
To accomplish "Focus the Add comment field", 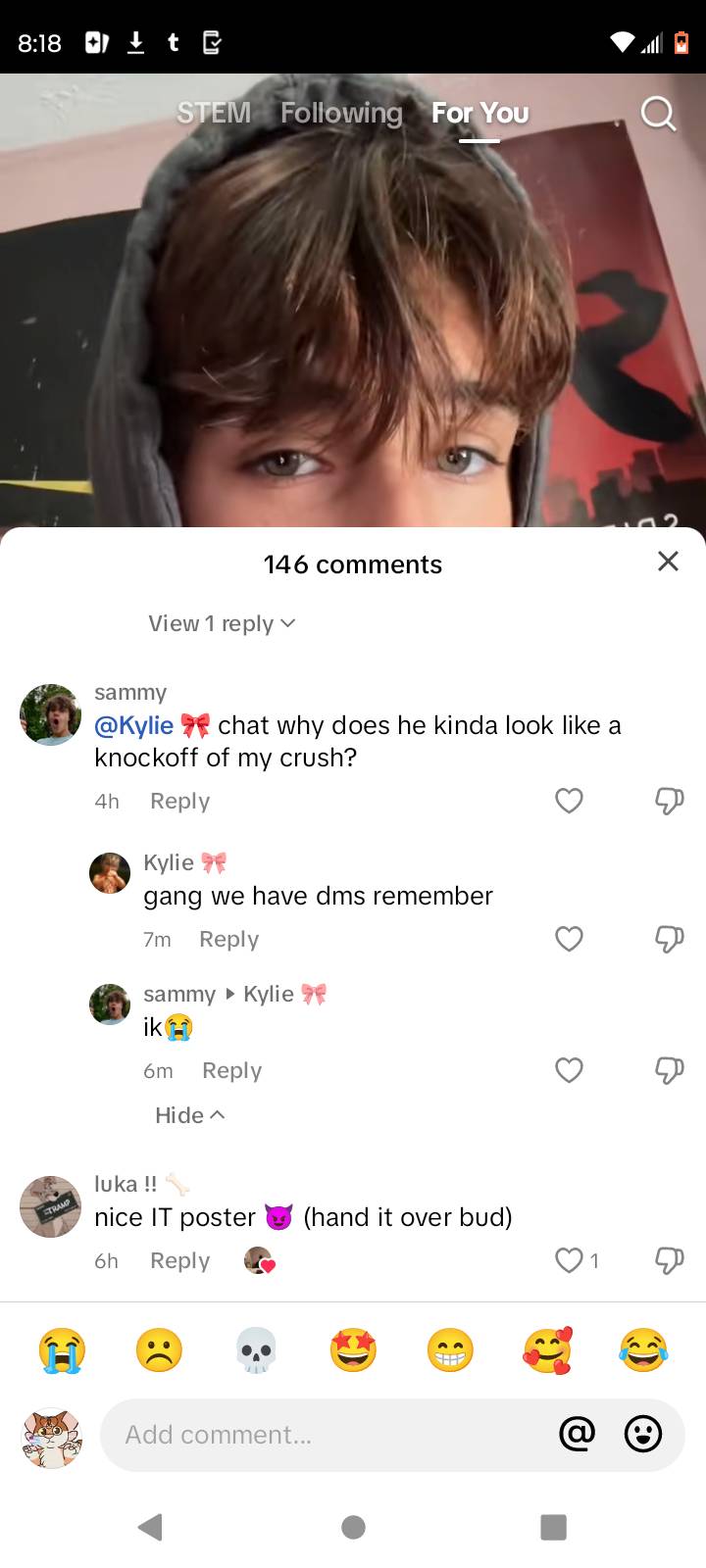I will (x=324, y=1435).
